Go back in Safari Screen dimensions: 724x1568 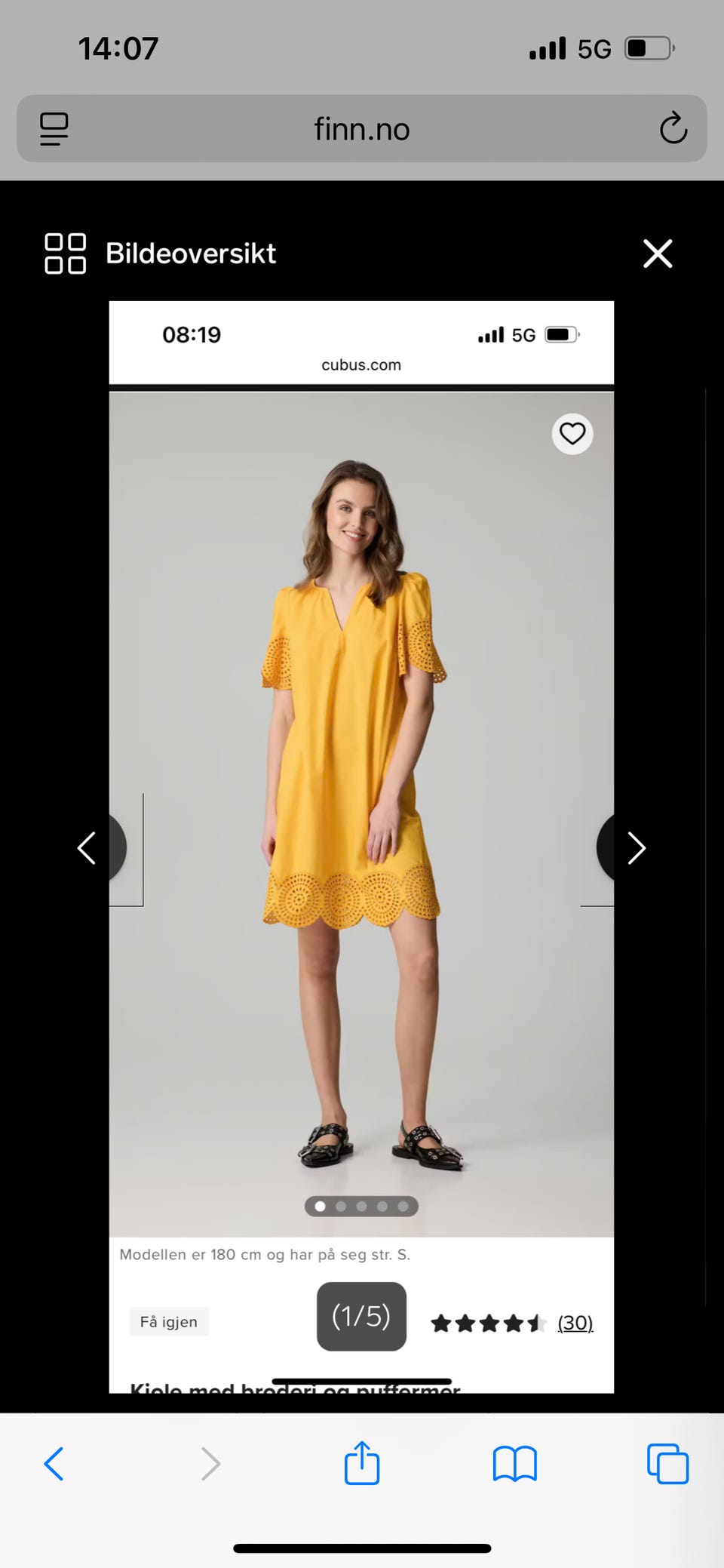tap(54, 1464)
